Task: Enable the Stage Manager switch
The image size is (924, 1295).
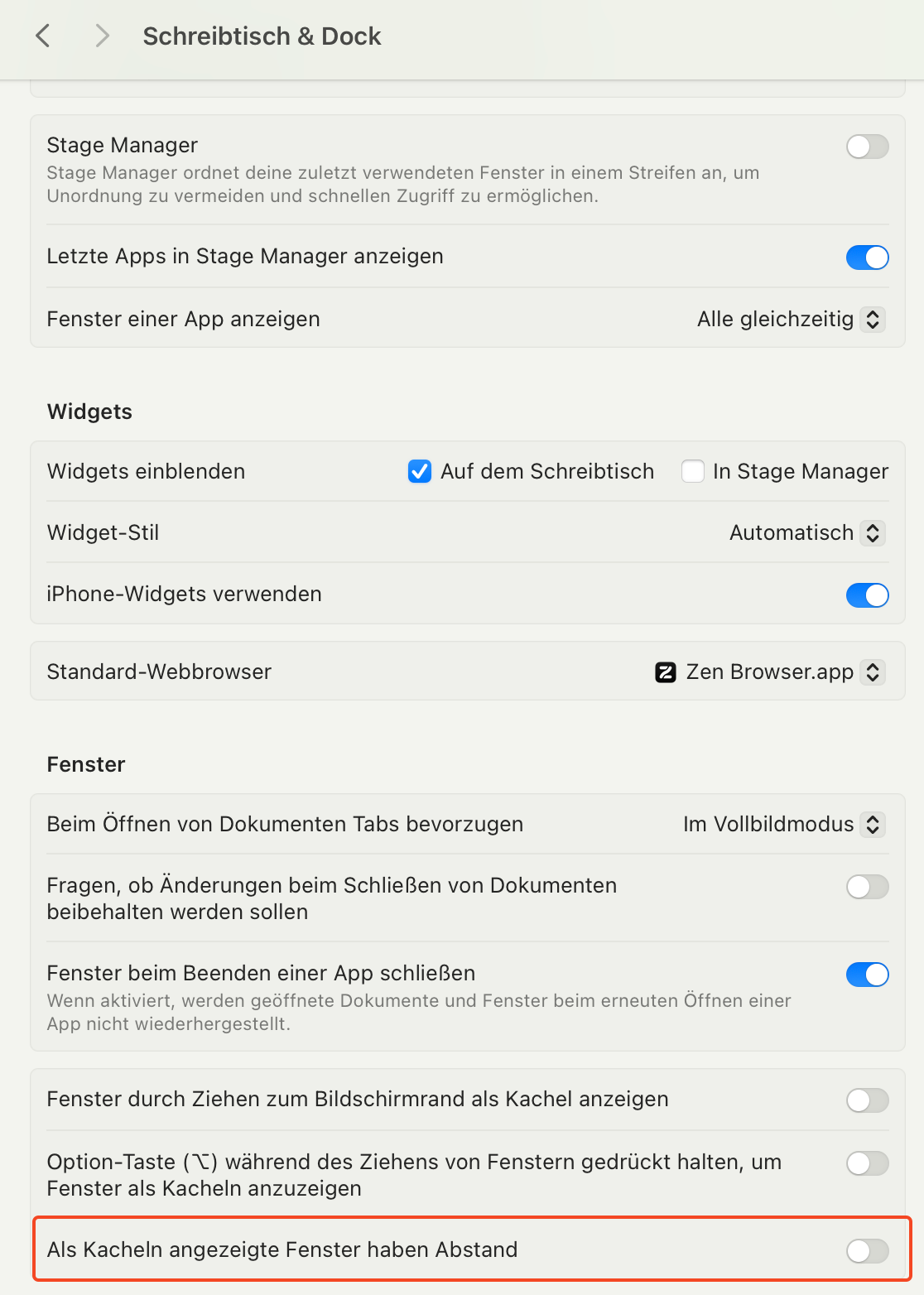Action: click(867, 147)
